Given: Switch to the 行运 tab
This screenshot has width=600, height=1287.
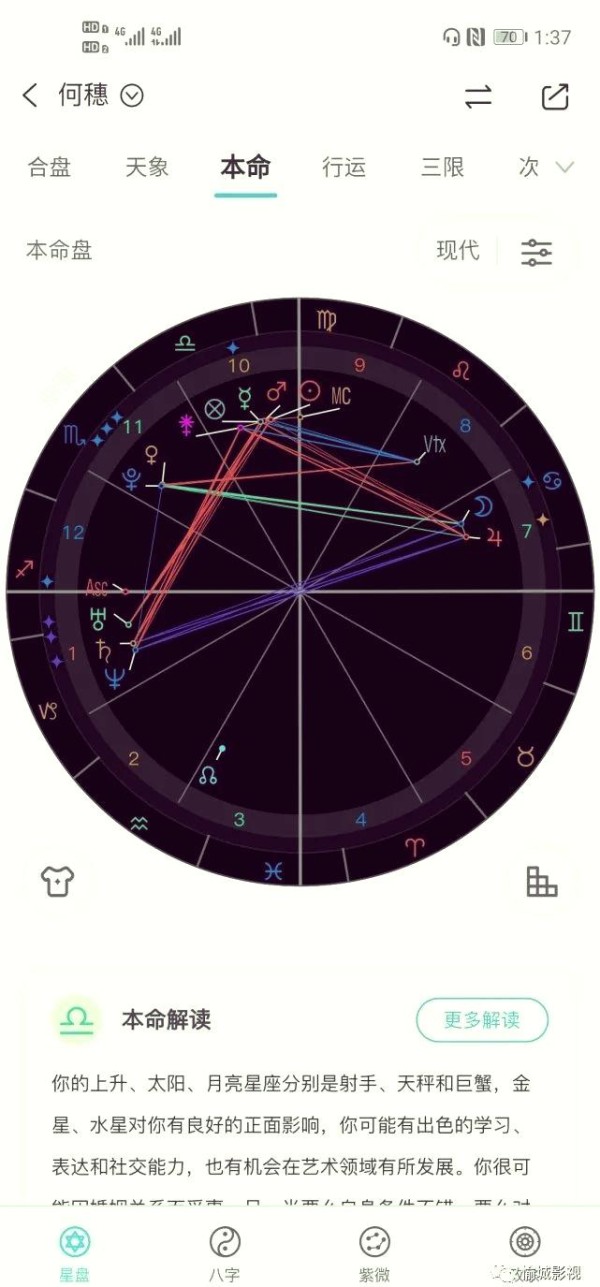Looking at the screenshot, I should click(343, 167).
